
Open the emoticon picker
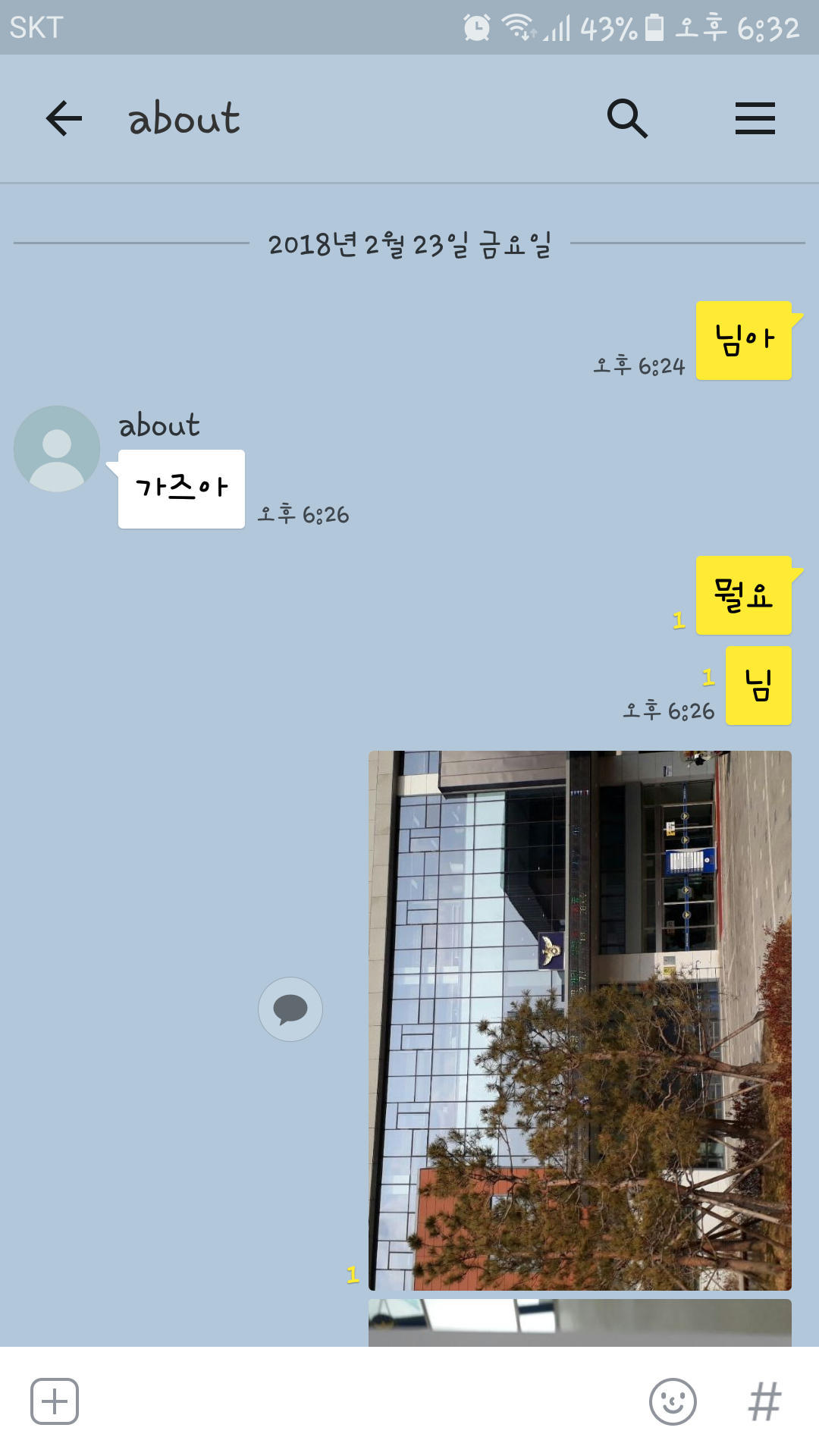pos(673,1401)
